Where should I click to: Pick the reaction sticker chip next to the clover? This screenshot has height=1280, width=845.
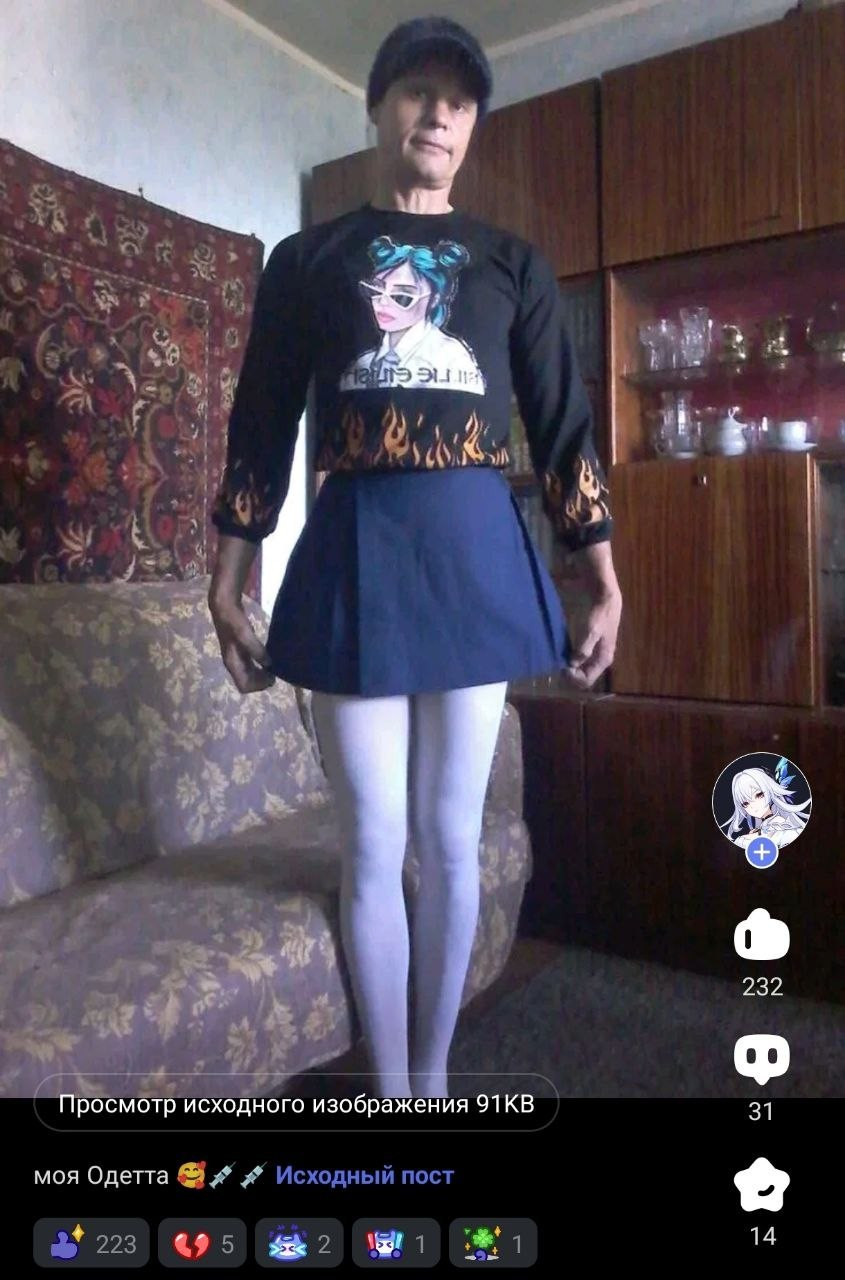pos(396,1244)
